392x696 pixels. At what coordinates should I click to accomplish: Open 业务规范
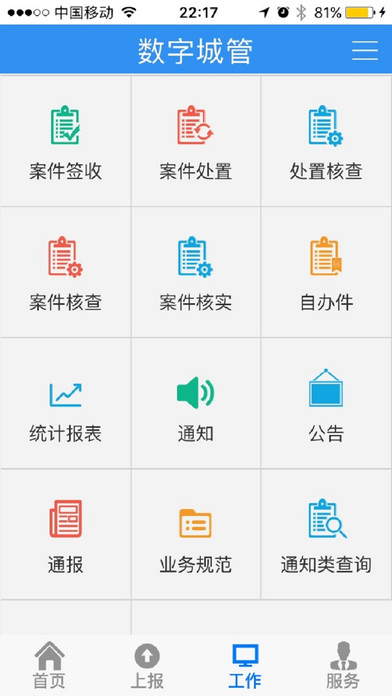point(196,534)
